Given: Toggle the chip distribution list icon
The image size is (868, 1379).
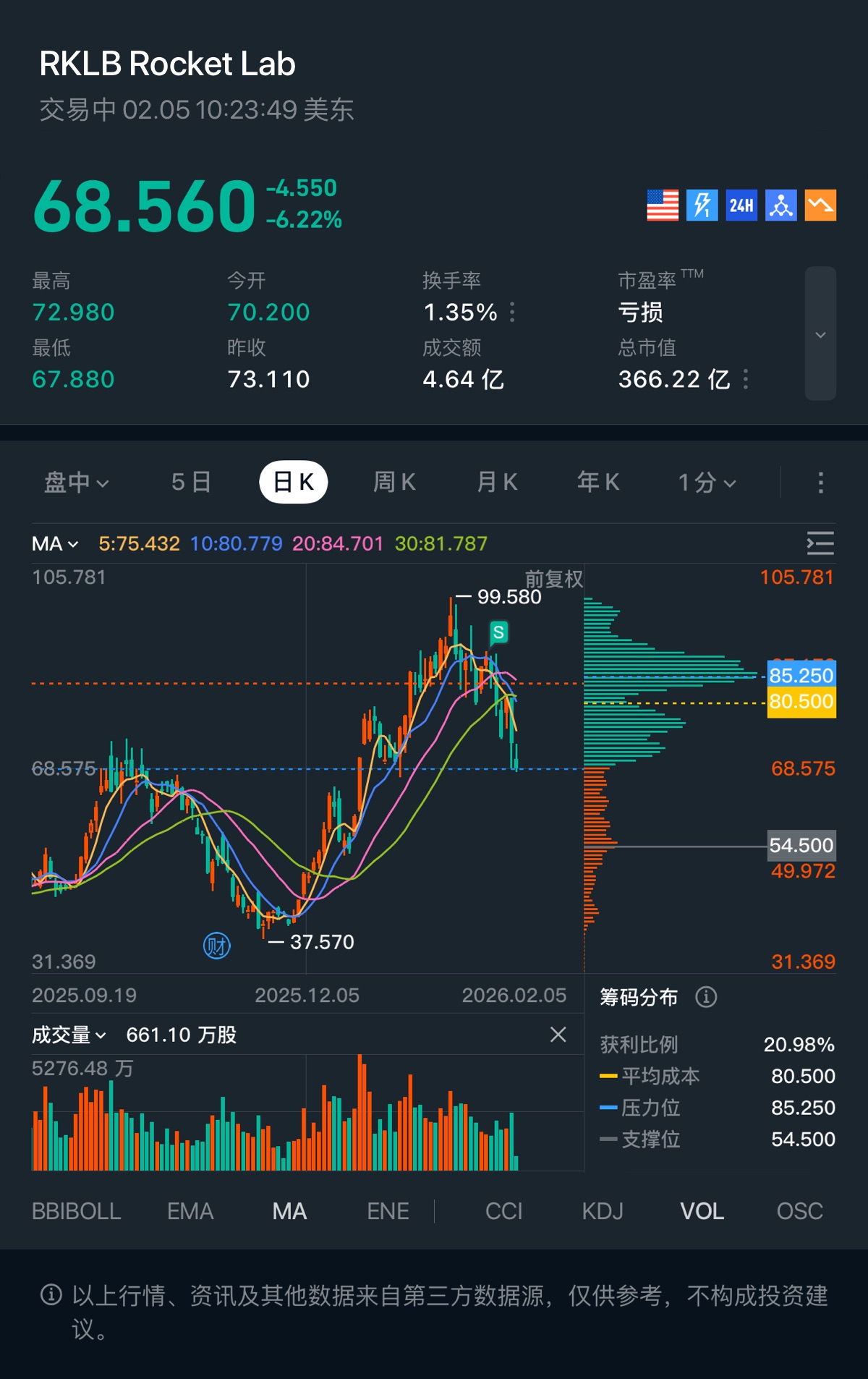Looking at the screenshot, I should [x=820, y=543].
